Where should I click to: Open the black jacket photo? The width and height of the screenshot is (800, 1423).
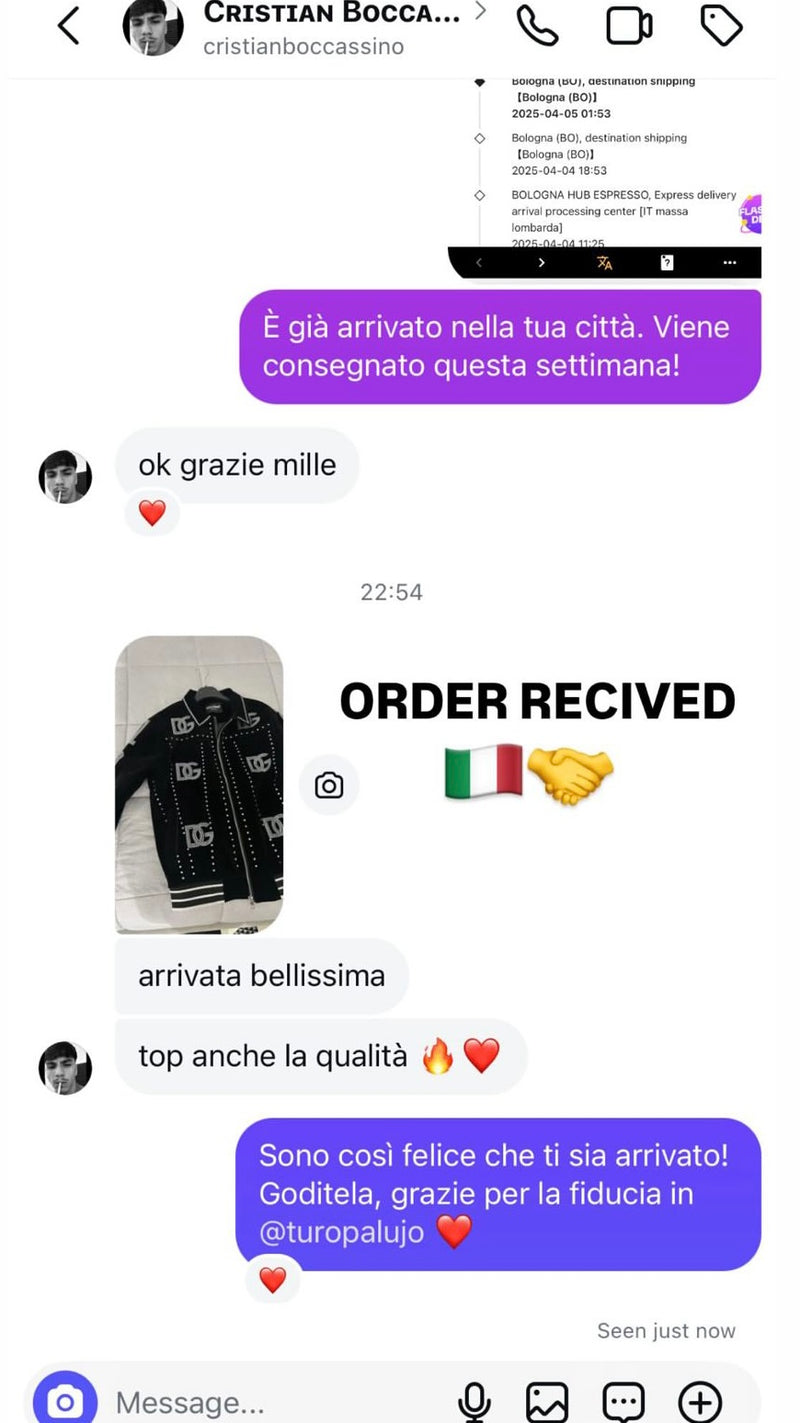[x=199, y=784]
